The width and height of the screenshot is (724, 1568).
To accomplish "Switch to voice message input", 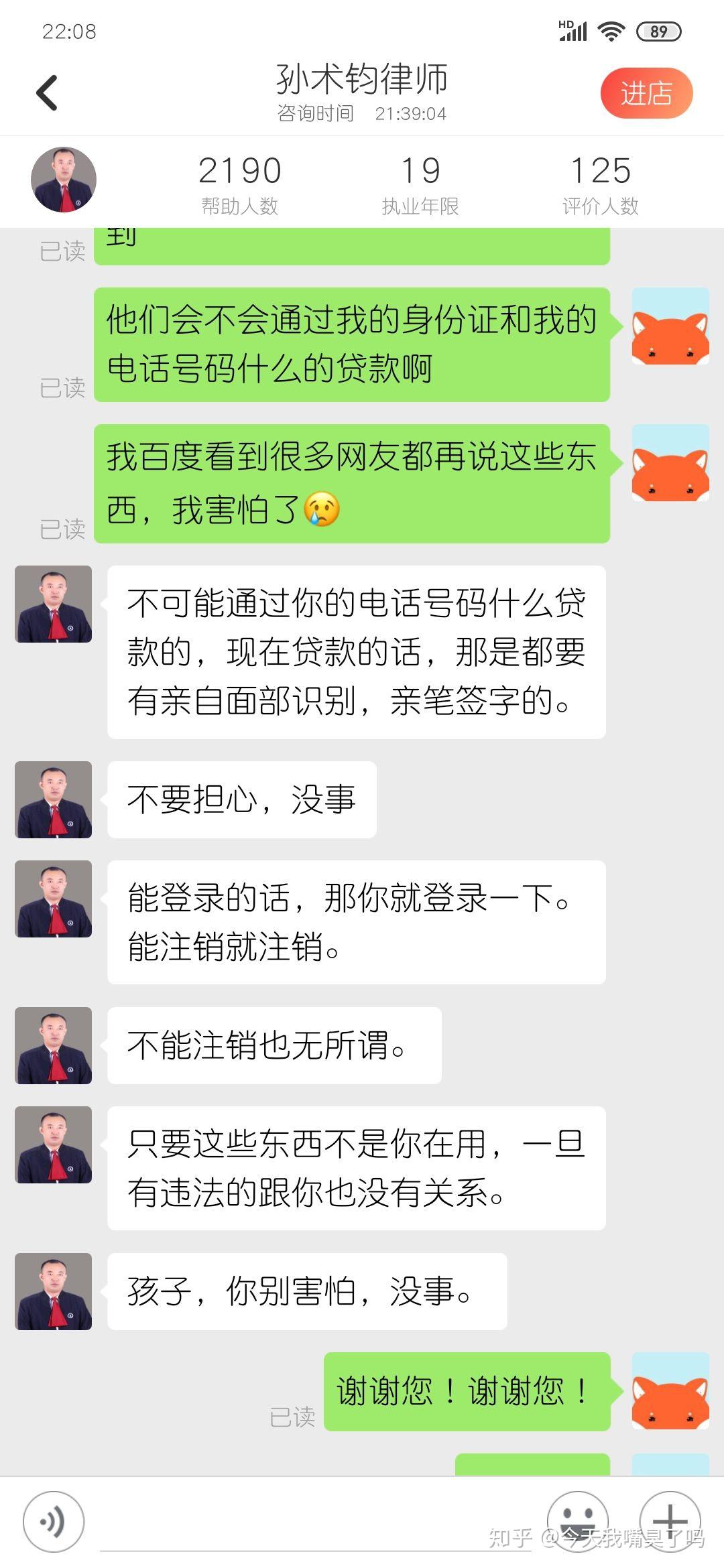I will click(x=54, y=1522).
